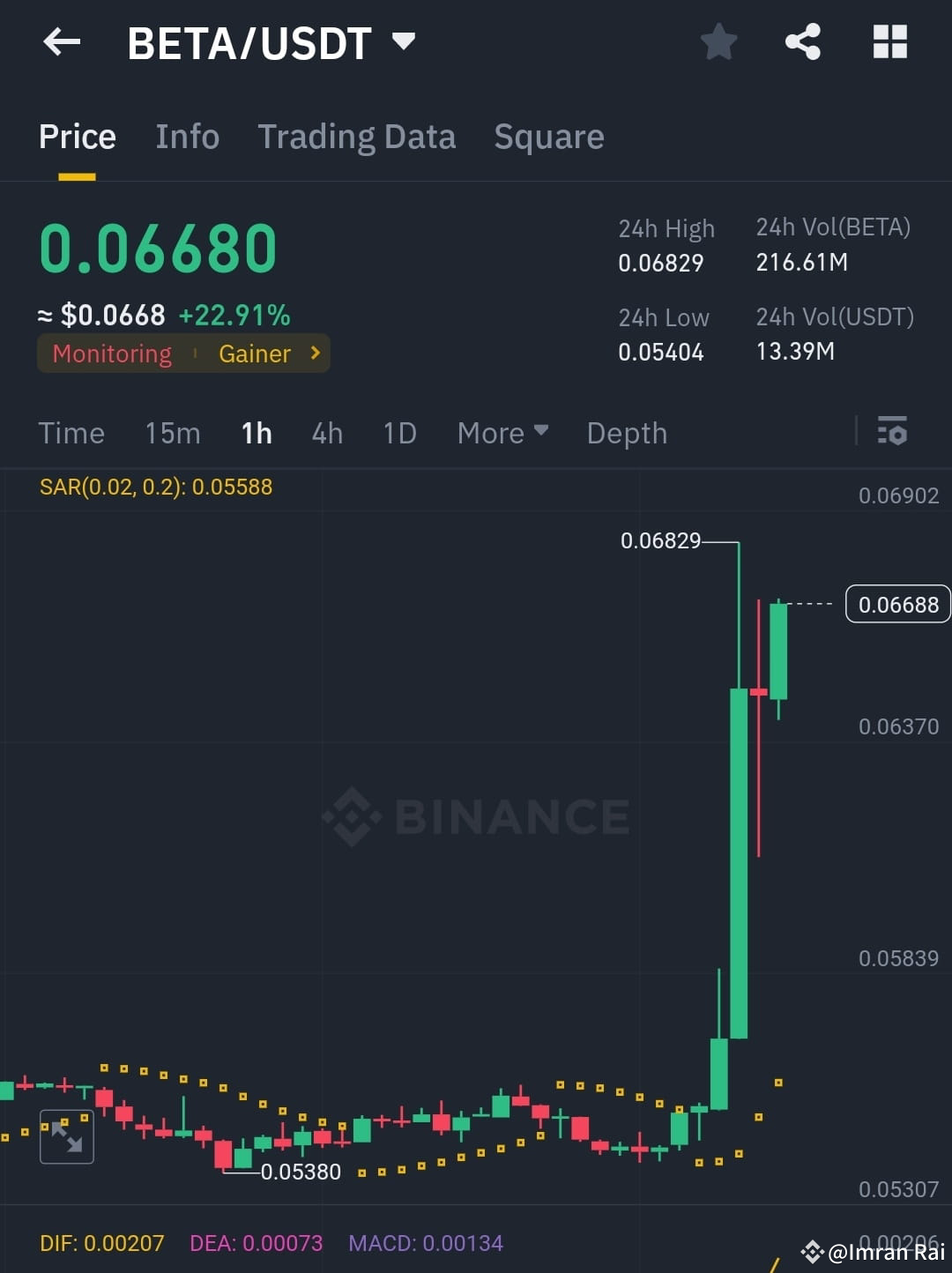
Task: Tap the 0.06688 current price tag on the chart
Action: click(897, 604)
